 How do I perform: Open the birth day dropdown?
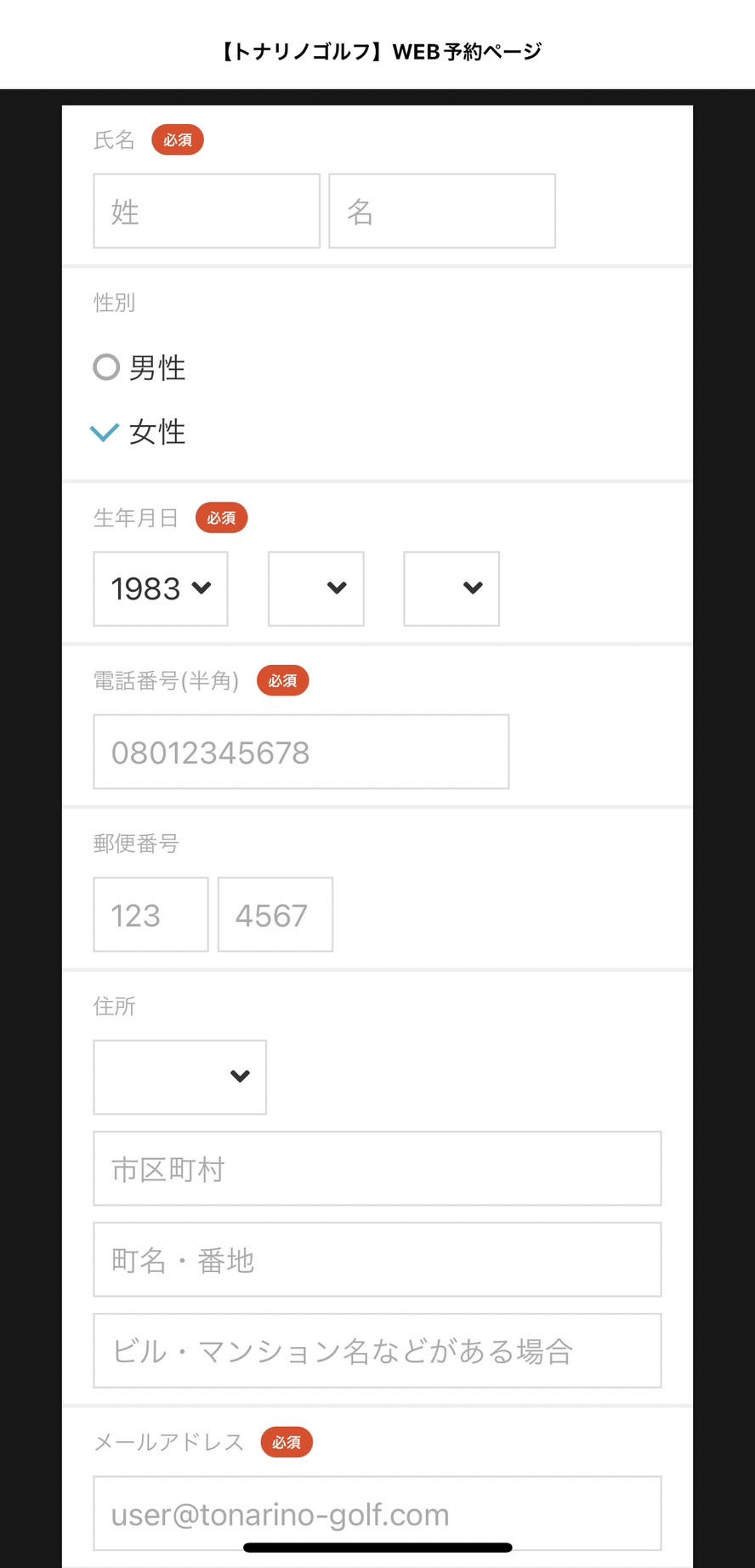tap(451, 588)
